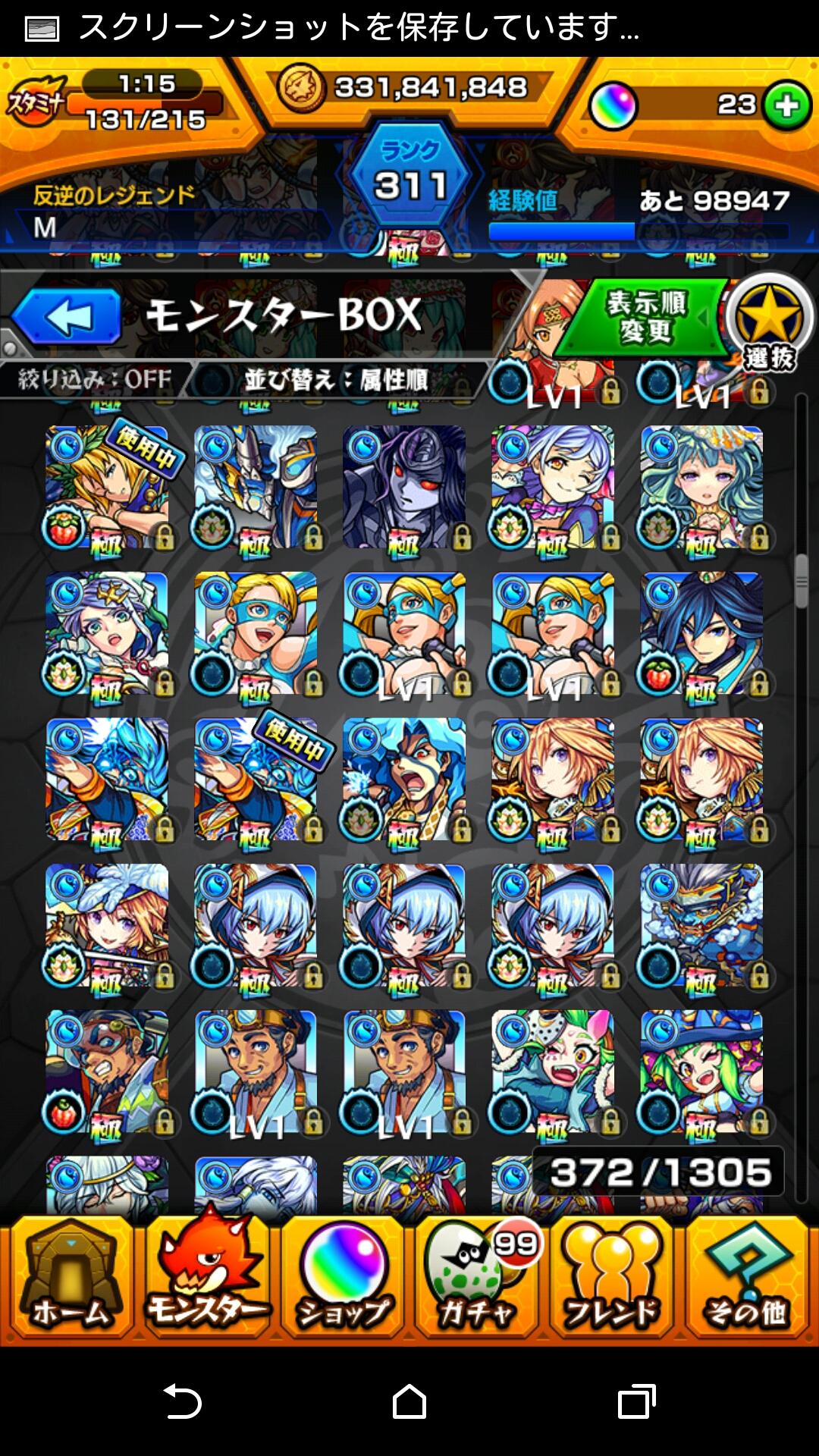Choose the dark blue-haired swordsman monster
This screenshot has height=1456, width=819.
click(x=701, y=633)
